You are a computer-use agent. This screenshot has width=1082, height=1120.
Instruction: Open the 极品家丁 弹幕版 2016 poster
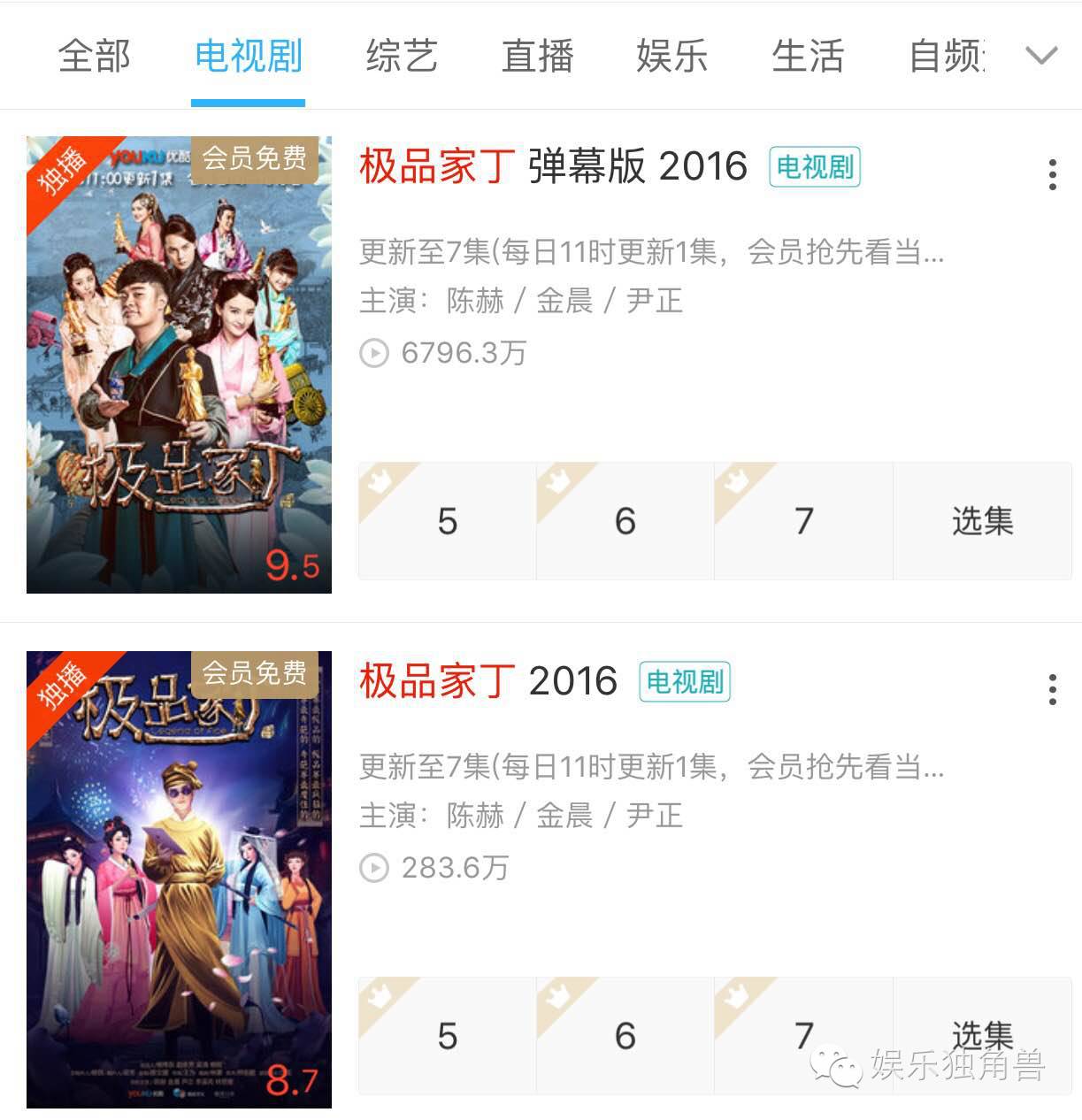pyautogui.click(x=179, y=364)
